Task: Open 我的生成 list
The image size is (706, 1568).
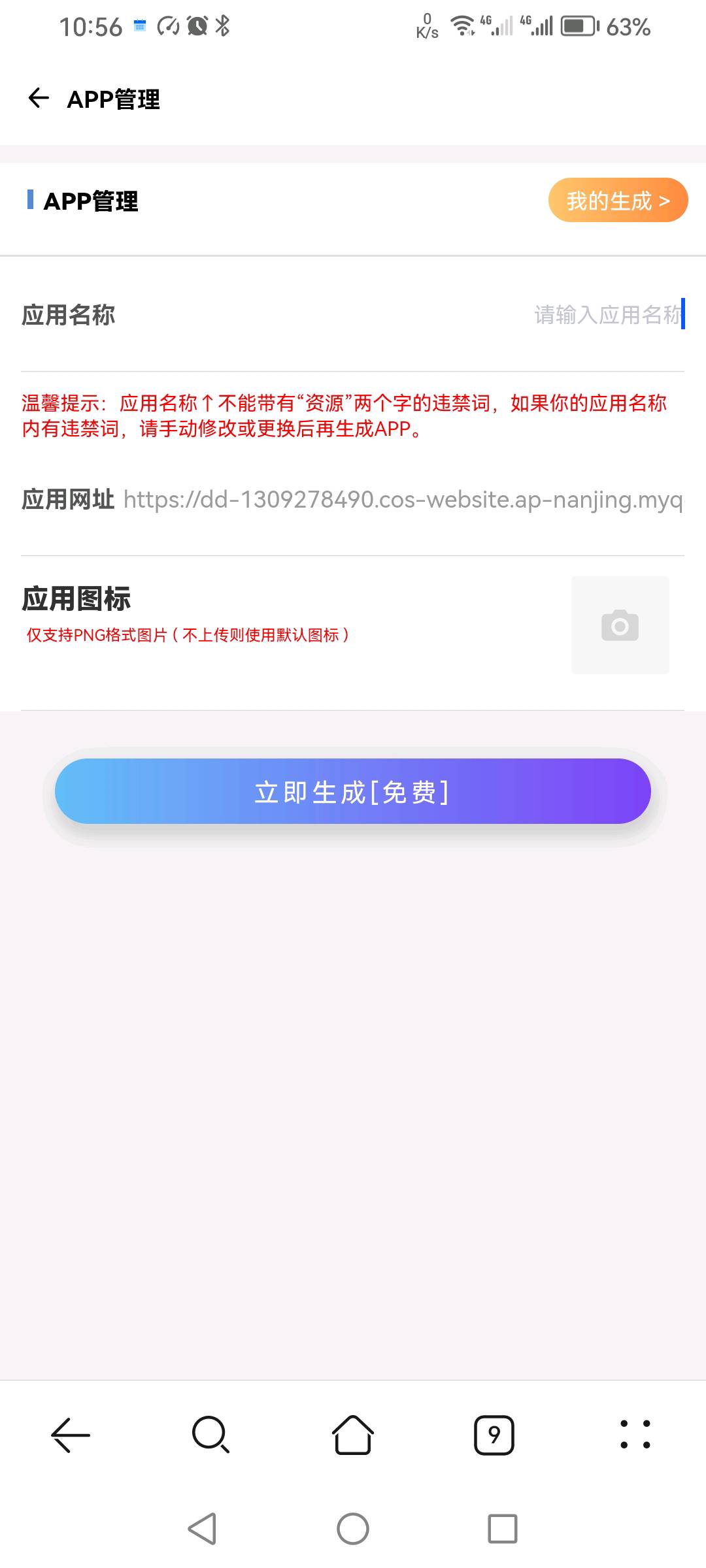Action: coord(618,201)
